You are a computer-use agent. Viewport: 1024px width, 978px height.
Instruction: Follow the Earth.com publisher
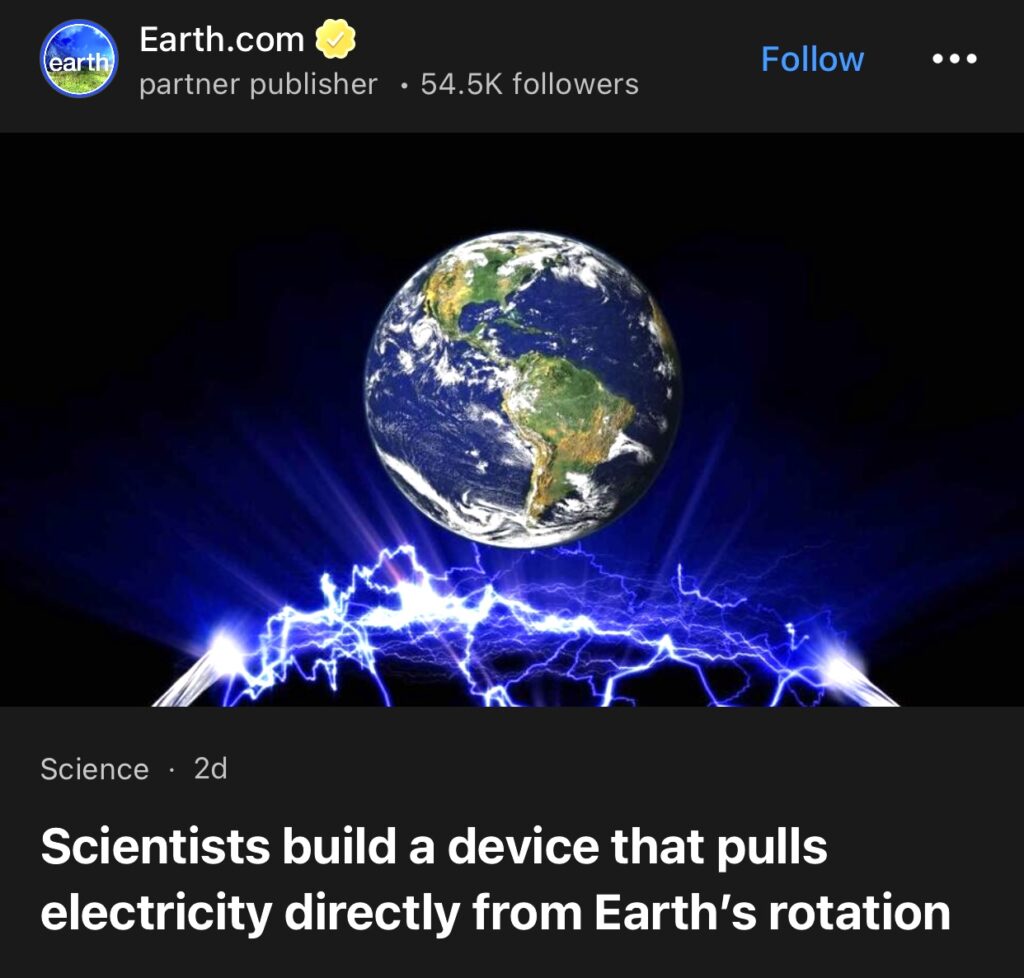coord(812,59)
